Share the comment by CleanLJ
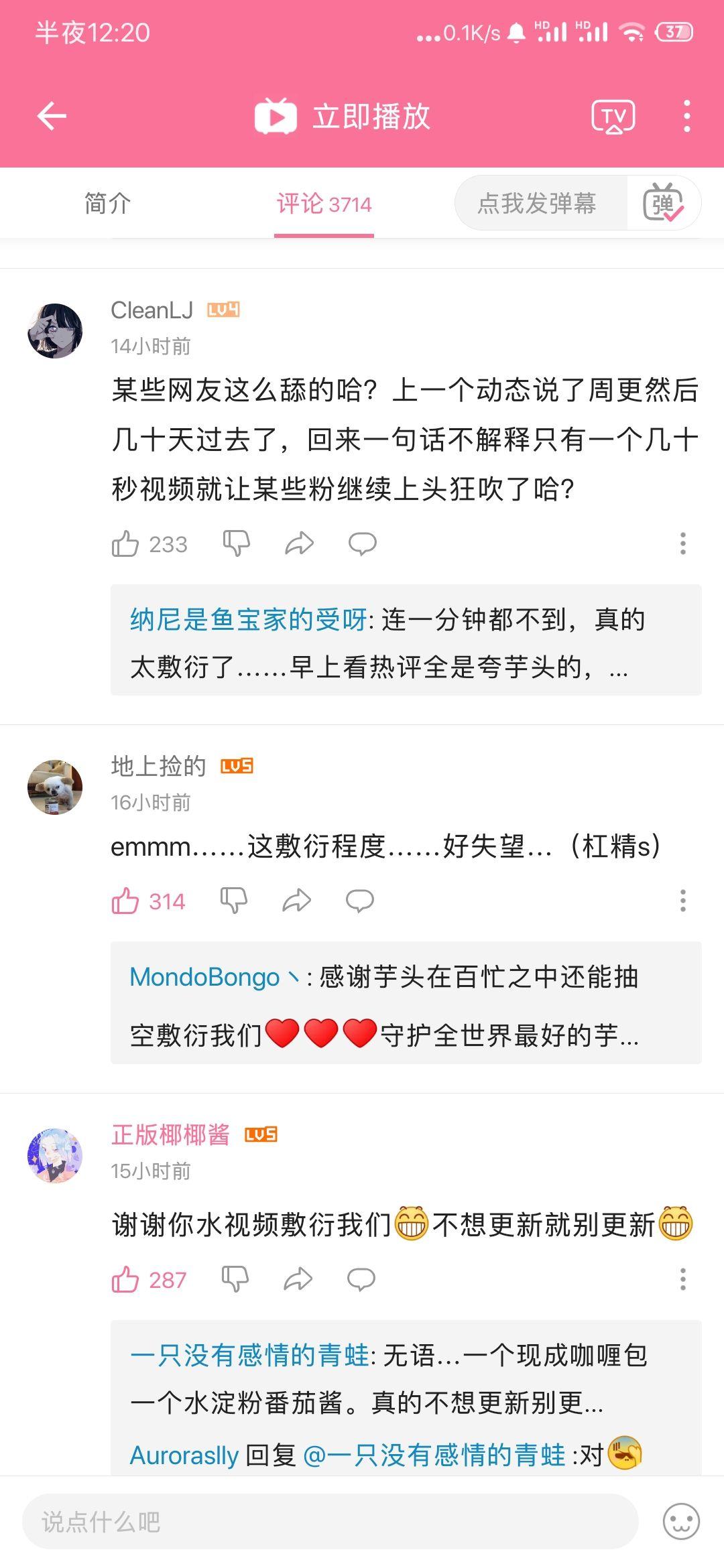Screen dimensions: 724x1568 pyautogui.click(x=299, y=543)
